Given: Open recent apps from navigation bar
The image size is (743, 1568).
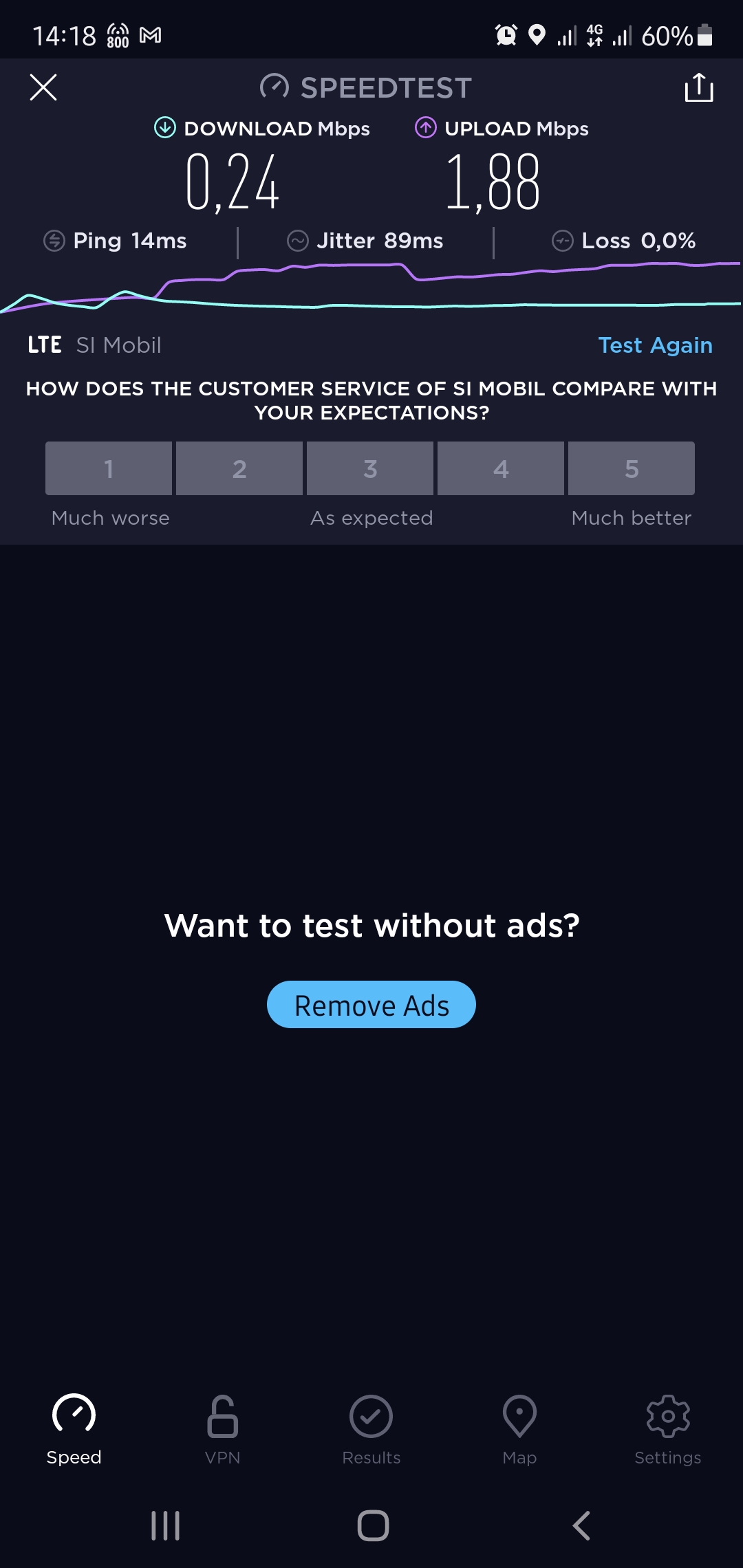Looking at the screenshot, I should coord(166,1525).
